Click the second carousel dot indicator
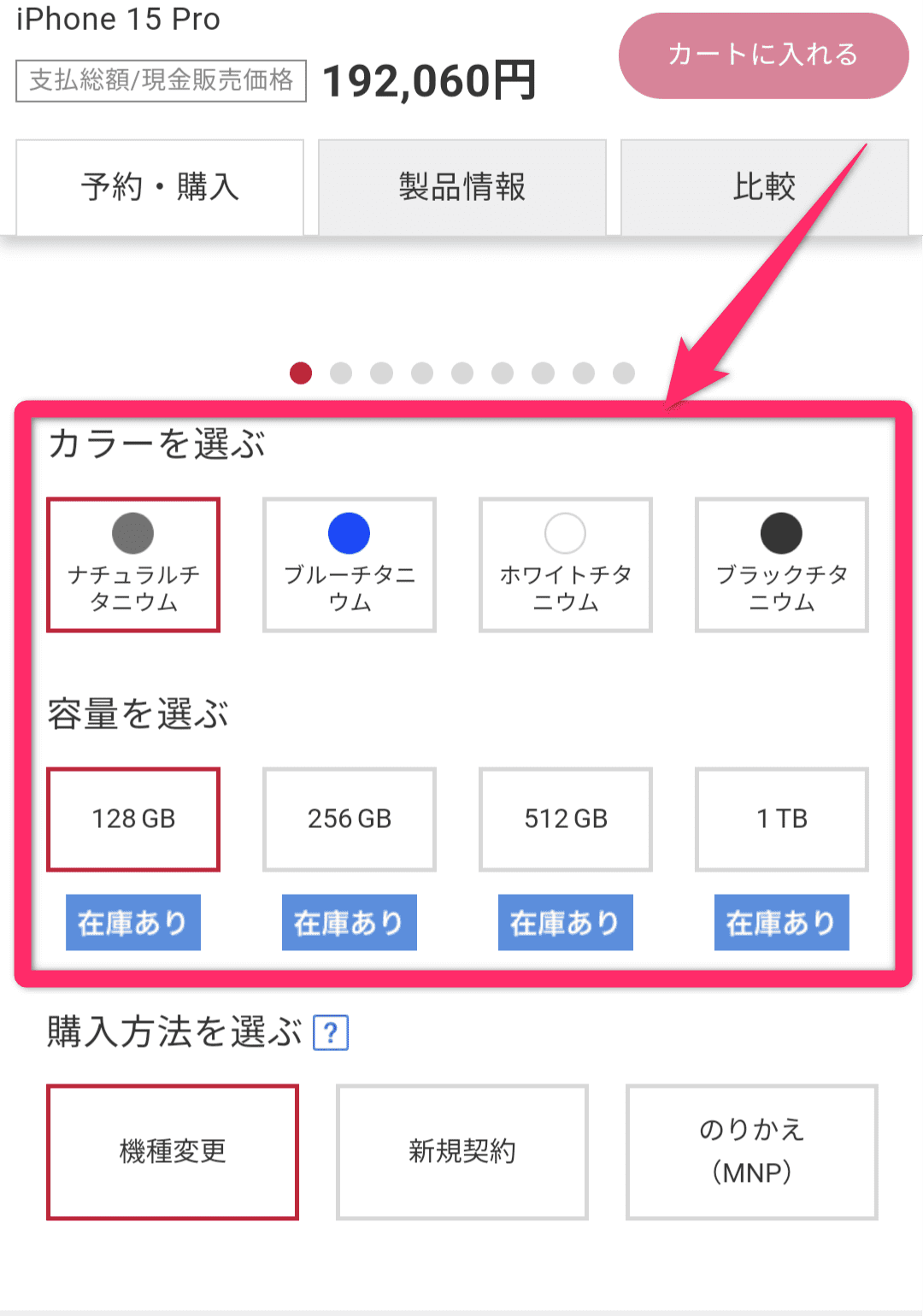Viewport: 923px width, 1316px height. [x=341, y=373]
